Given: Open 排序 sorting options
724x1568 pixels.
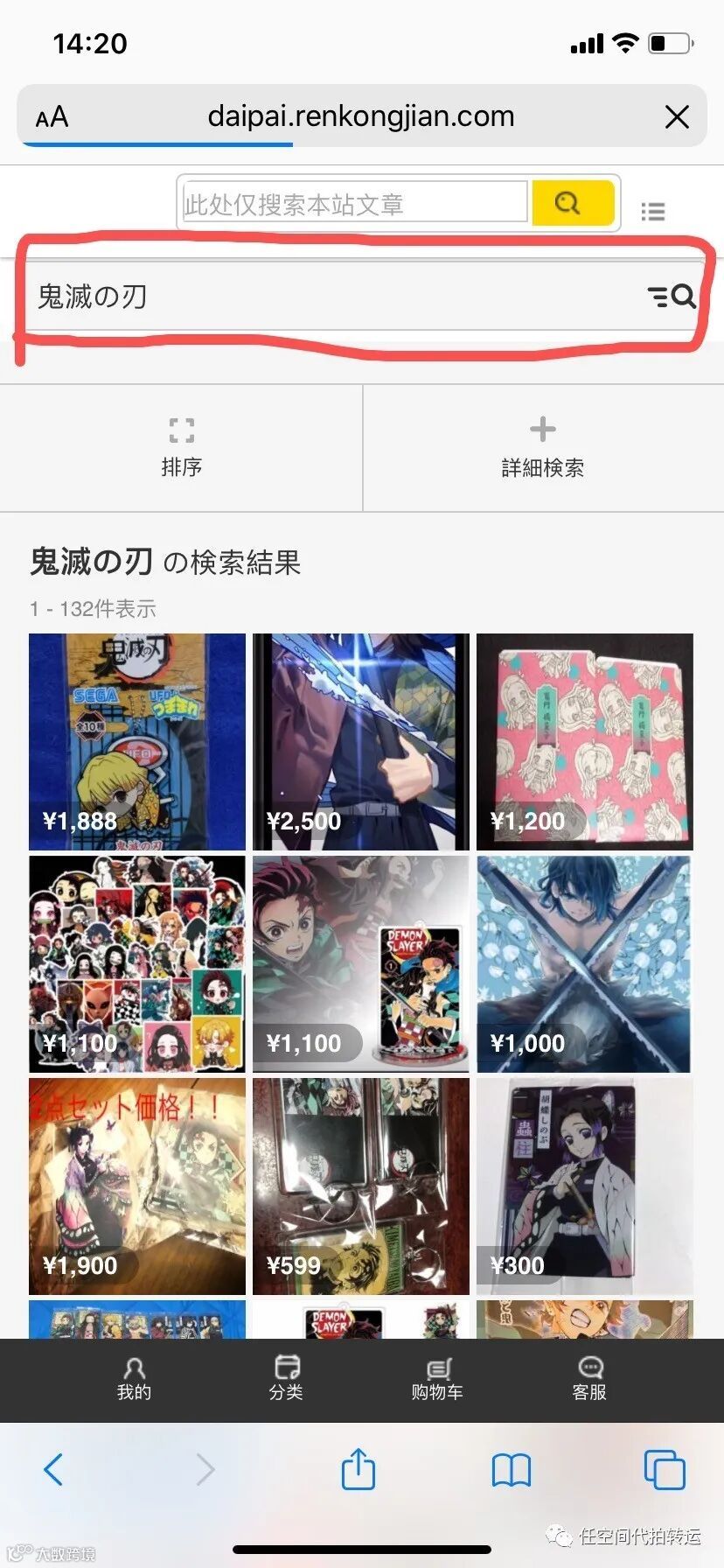Looking at the screenshot, I should point(181,447).
